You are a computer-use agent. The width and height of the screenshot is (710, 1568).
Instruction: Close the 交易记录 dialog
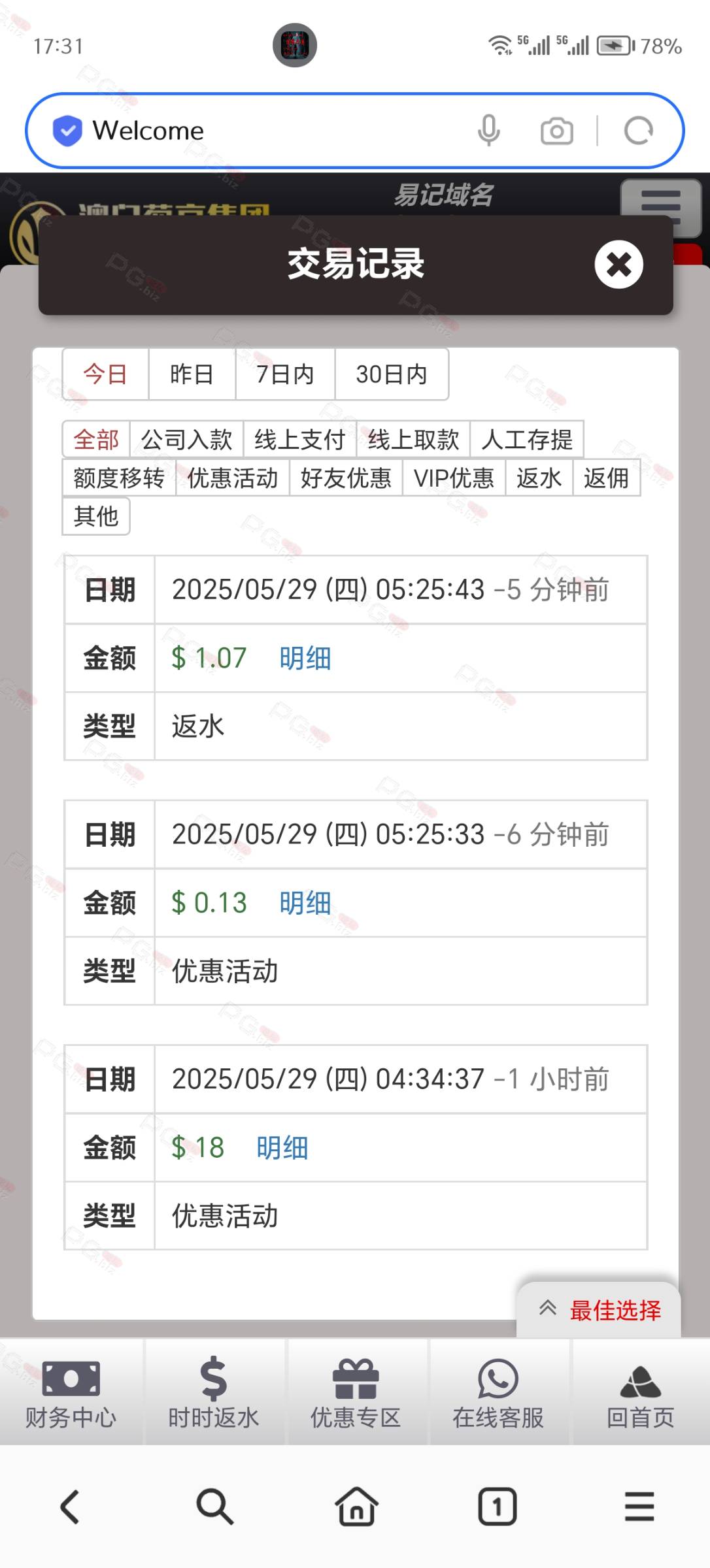point(618,265)
